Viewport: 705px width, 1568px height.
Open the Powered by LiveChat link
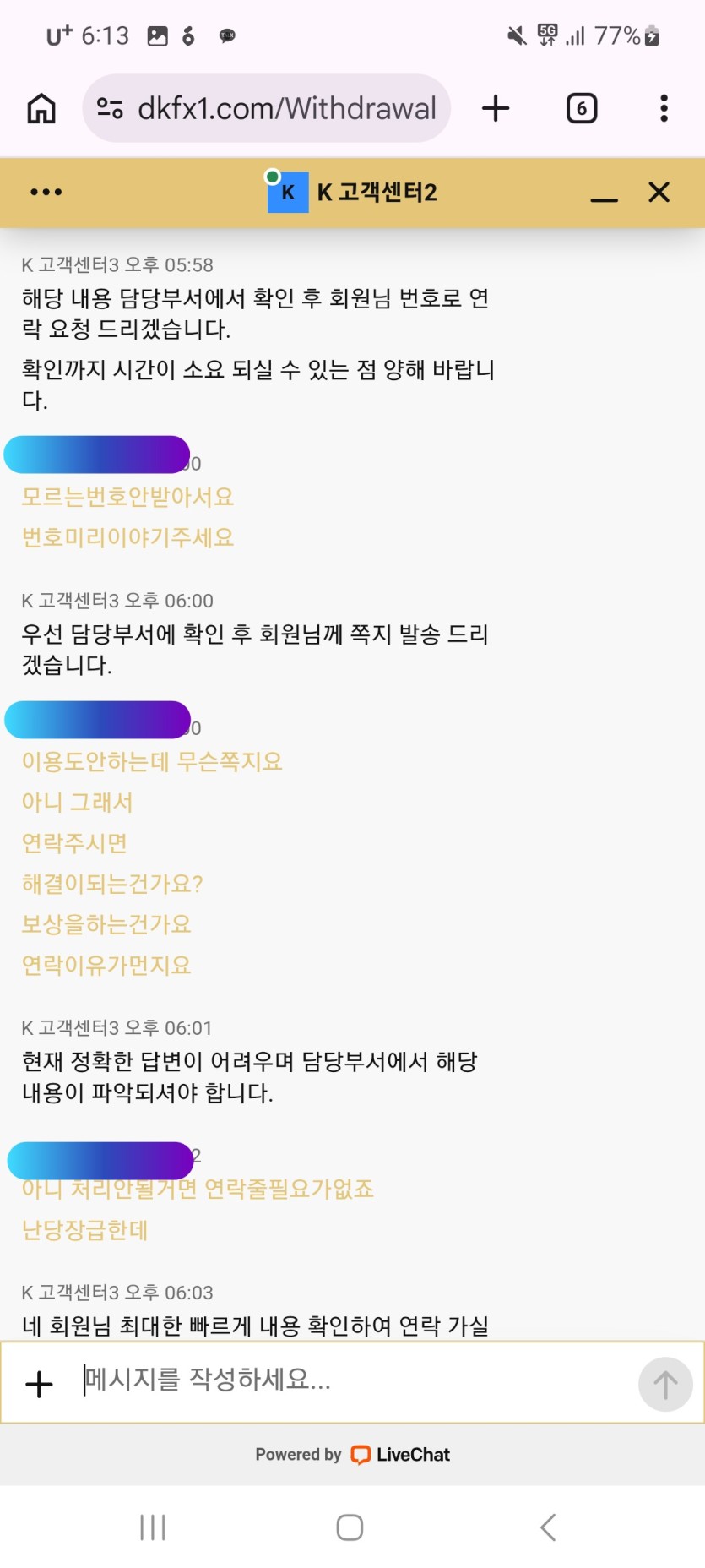click(x=353, y=1454)
